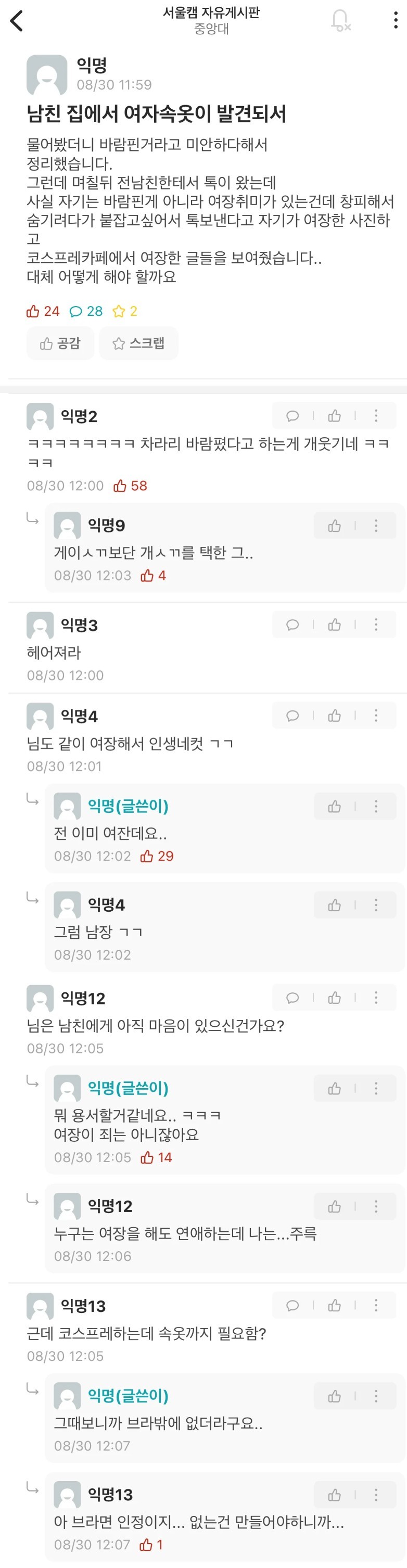Like 익명13's reply 아 브라면 인정이지
This screenshot has height=1568, width=407.
(x=334, y=1494)
